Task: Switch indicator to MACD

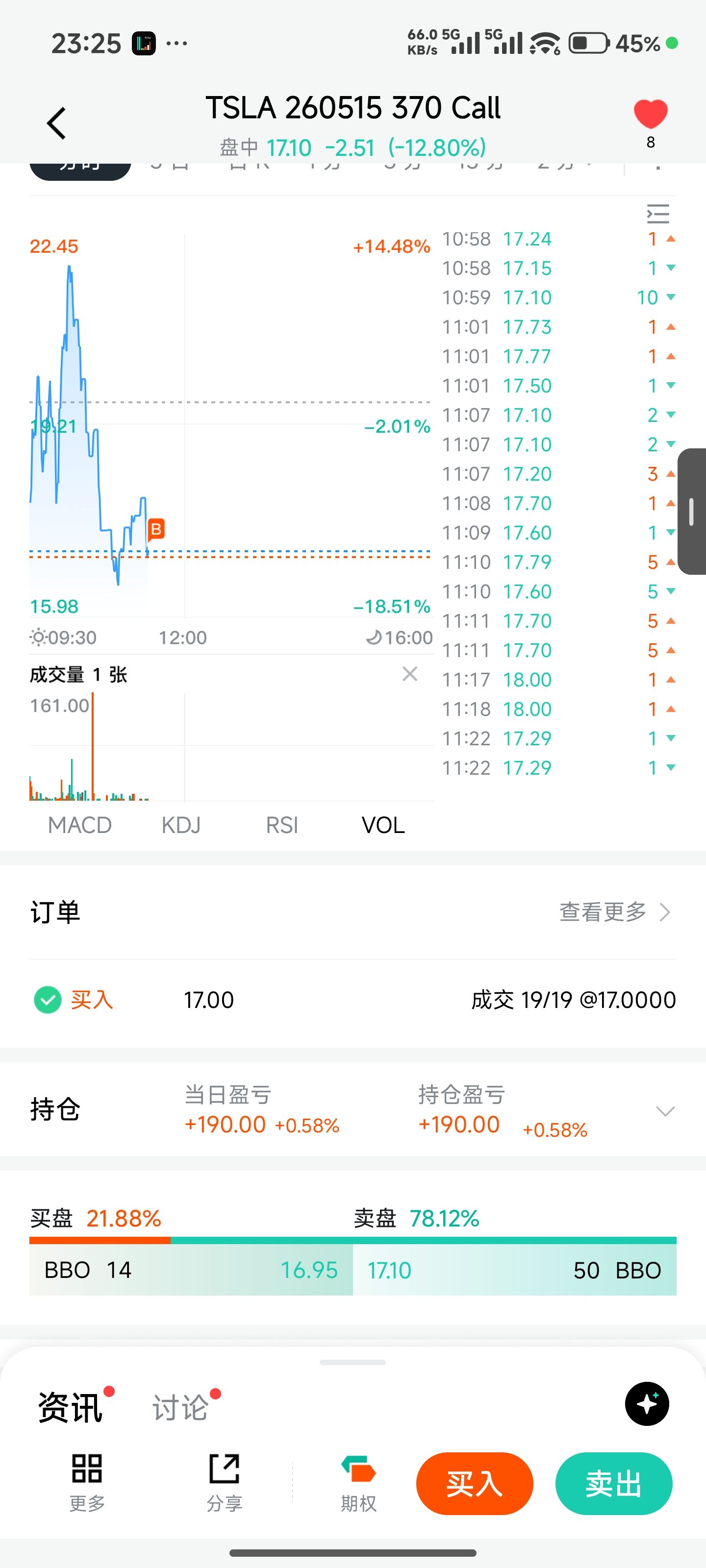Action: pyautogui.click(x=80, y=825)
